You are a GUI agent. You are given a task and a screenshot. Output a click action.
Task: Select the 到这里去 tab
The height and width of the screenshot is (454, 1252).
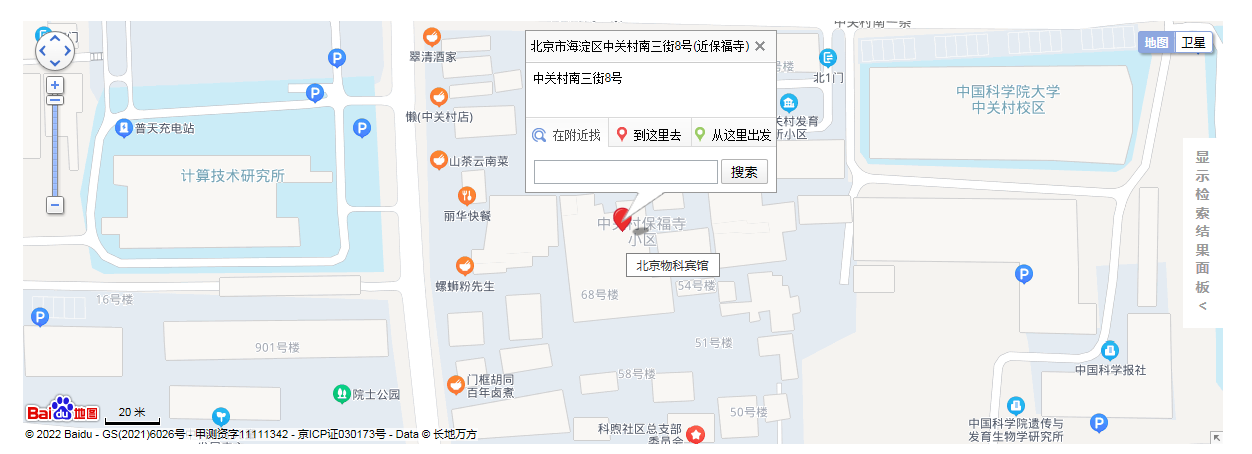pos(648,135)
